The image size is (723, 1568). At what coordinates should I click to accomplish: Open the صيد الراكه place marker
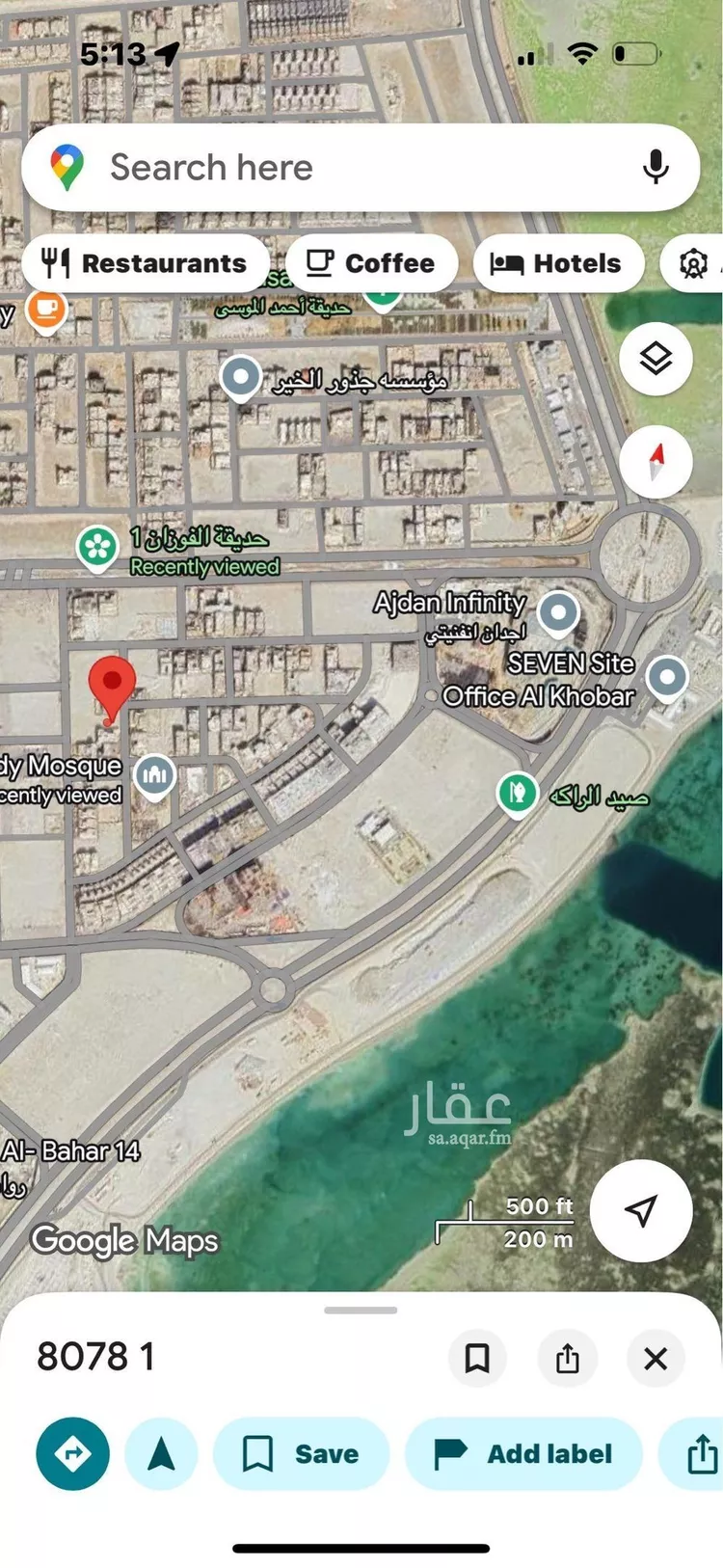point(518,794)
